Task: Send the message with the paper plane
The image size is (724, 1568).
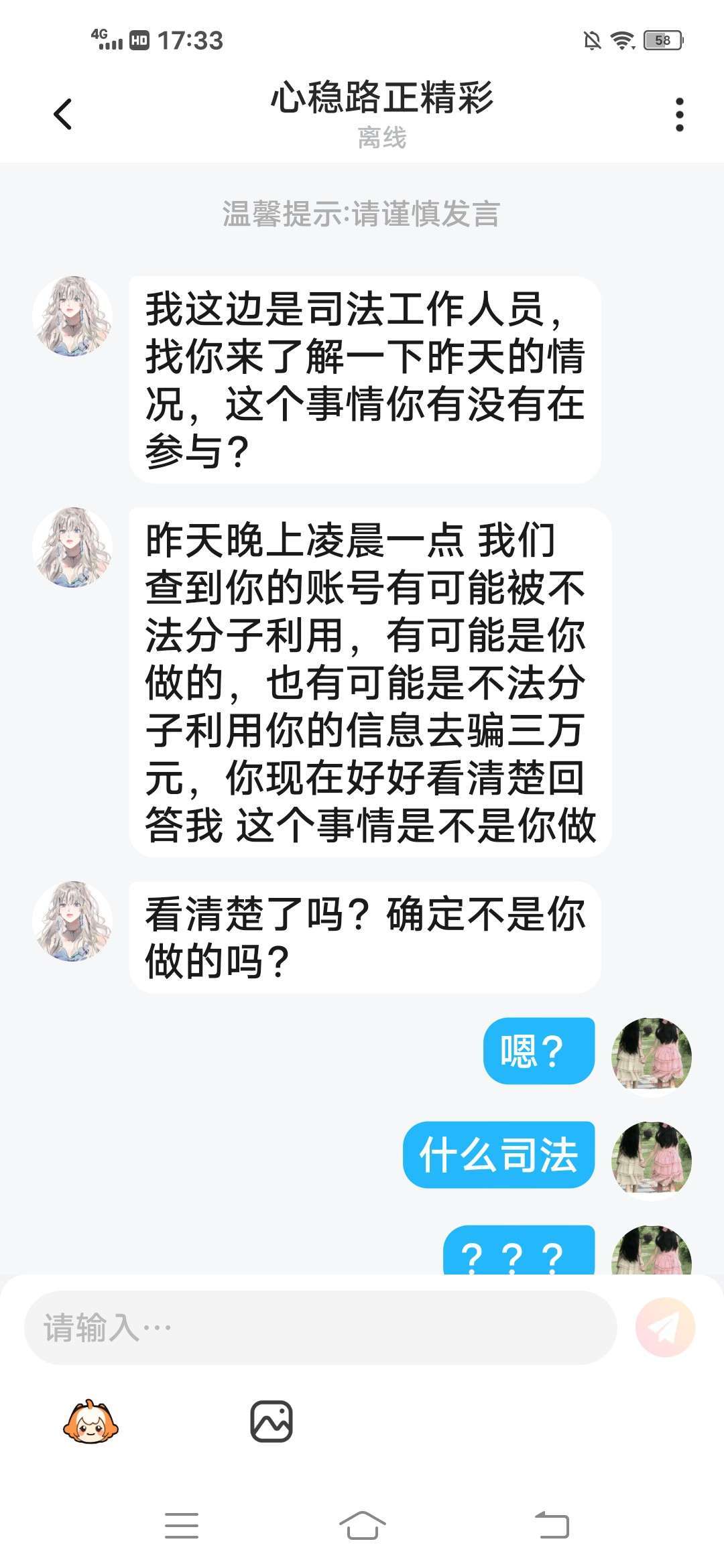Action: [665, 1327]
